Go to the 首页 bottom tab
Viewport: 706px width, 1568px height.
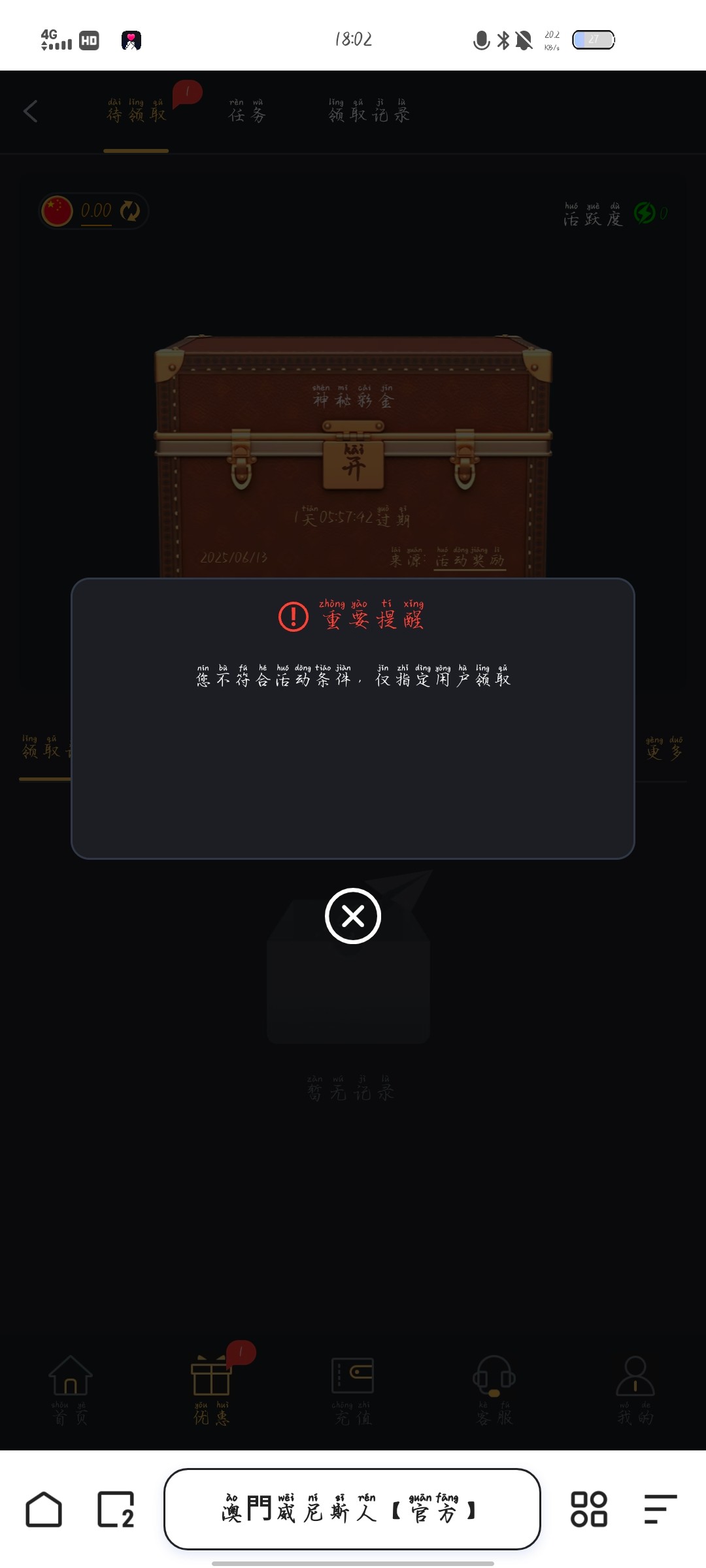point(70,1389)
